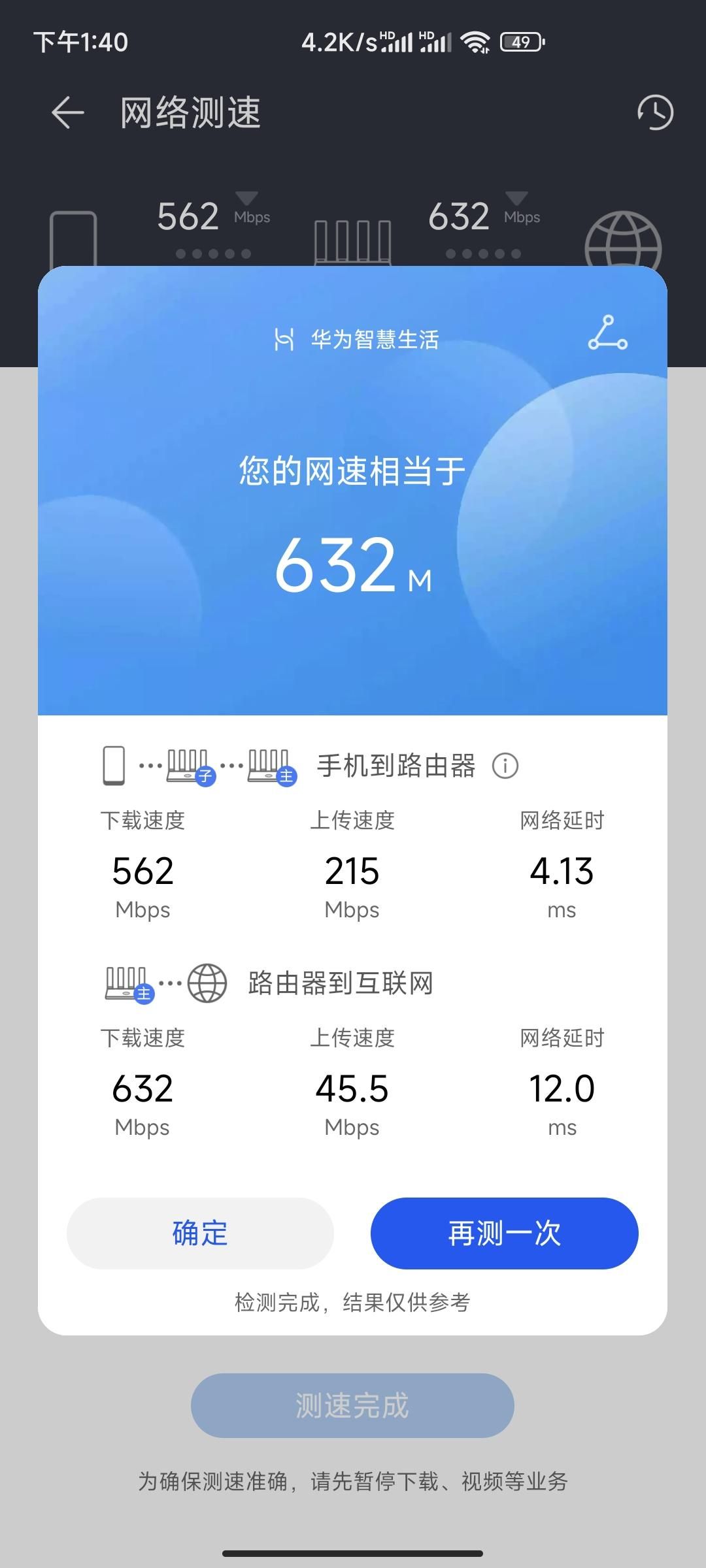Viewport: 706px width, 1568px height.
Task: Open speed test history clock icon
Action: (655, 112)
